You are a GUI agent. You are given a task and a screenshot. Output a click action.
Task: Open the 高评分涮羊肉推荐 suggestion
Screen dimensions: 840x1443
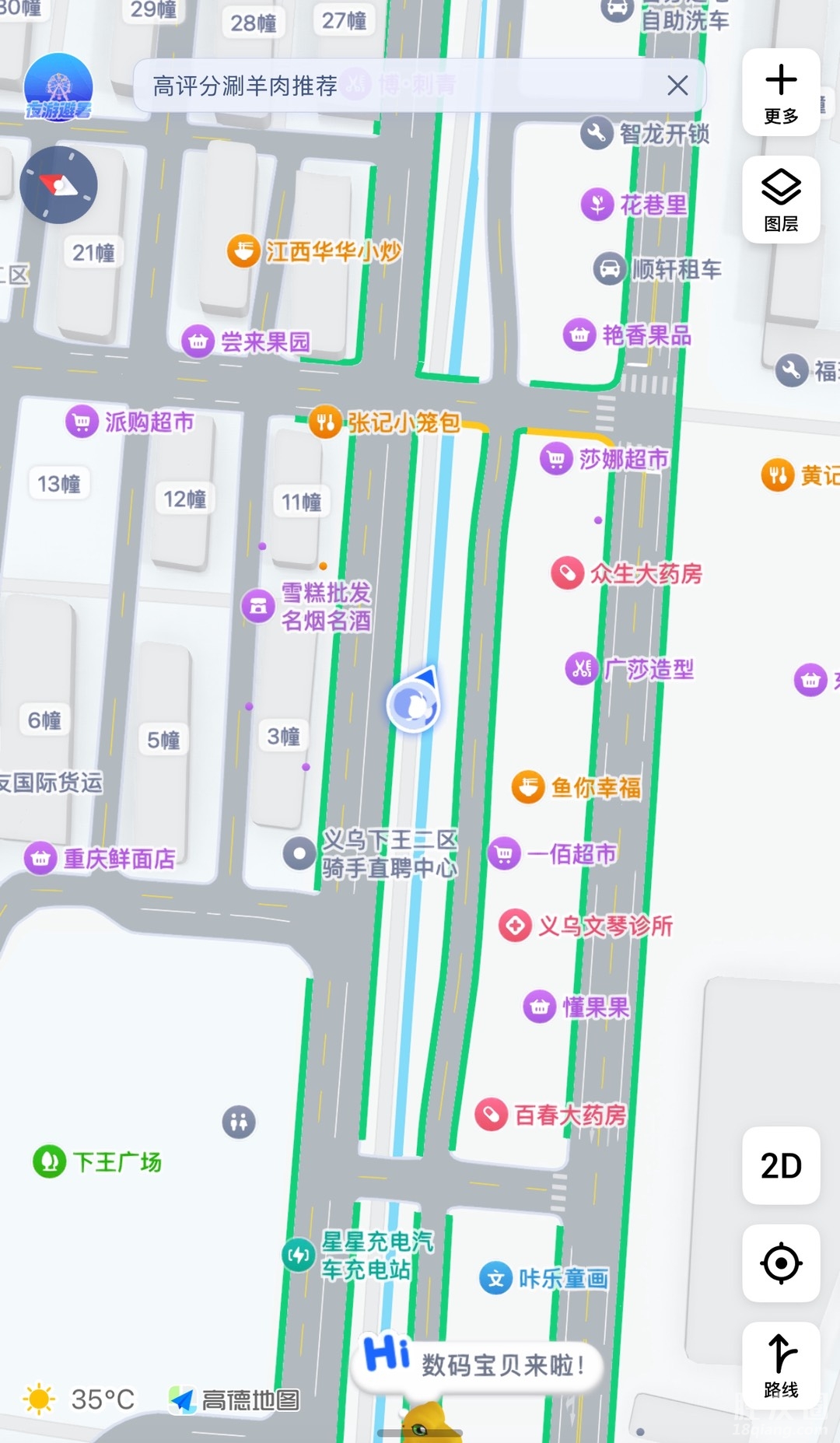click(244, 86)
